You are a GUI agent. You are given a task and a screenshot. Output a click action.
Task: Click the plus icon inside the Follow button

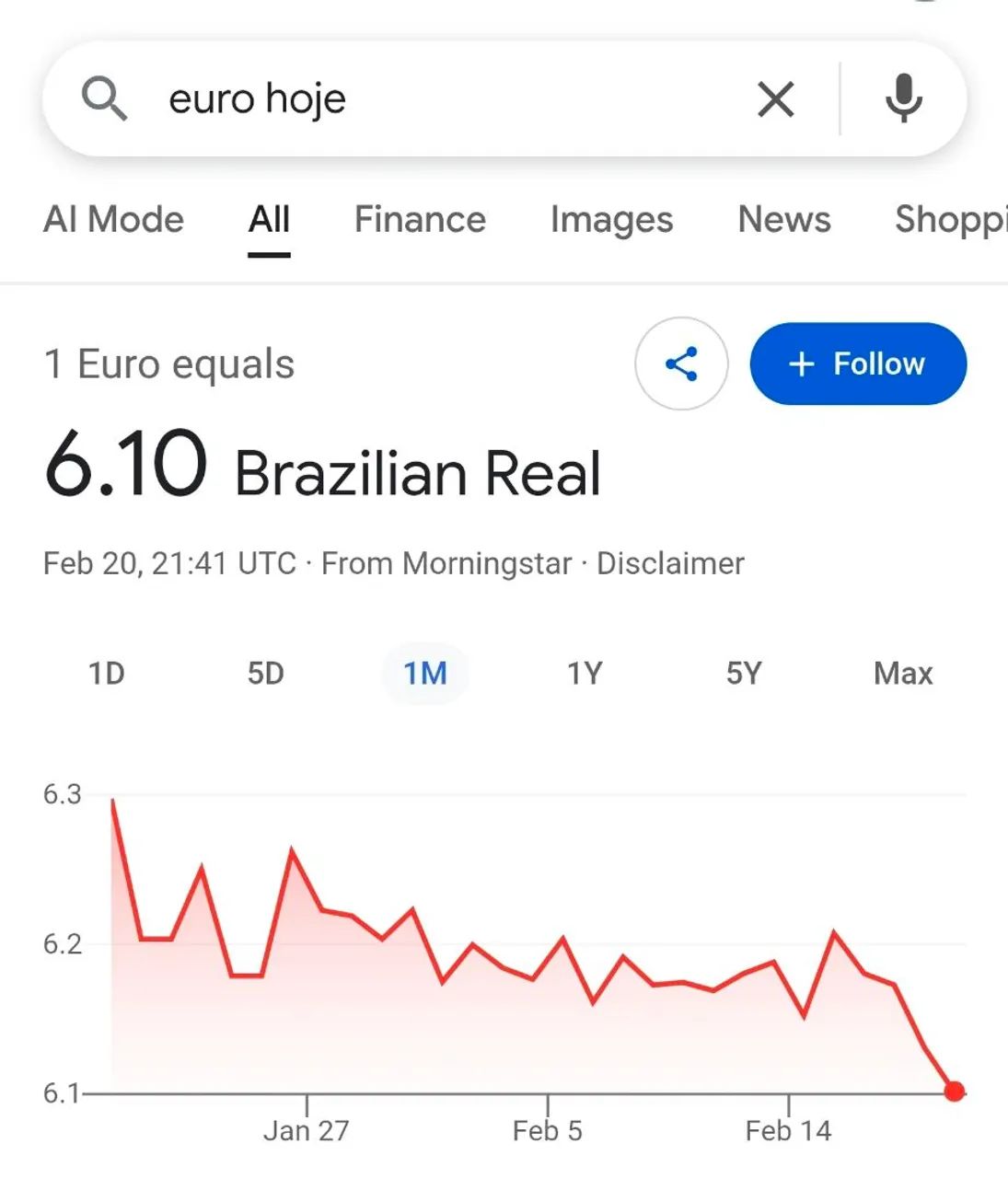[800, 364]
